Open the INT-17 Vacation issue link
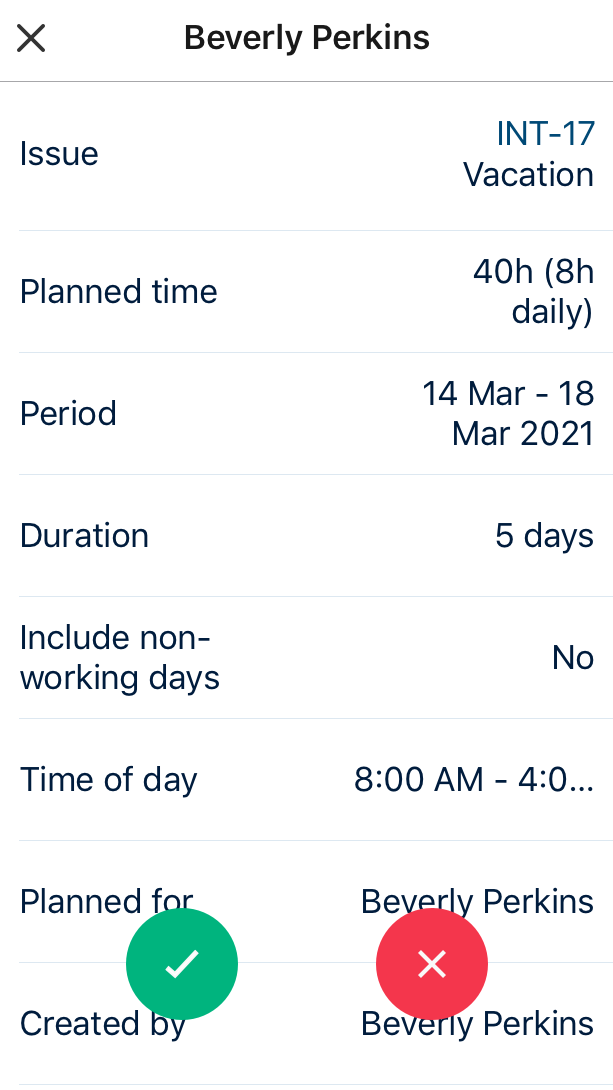Viewport: 613px width, 1090px height. coord(545,134)
